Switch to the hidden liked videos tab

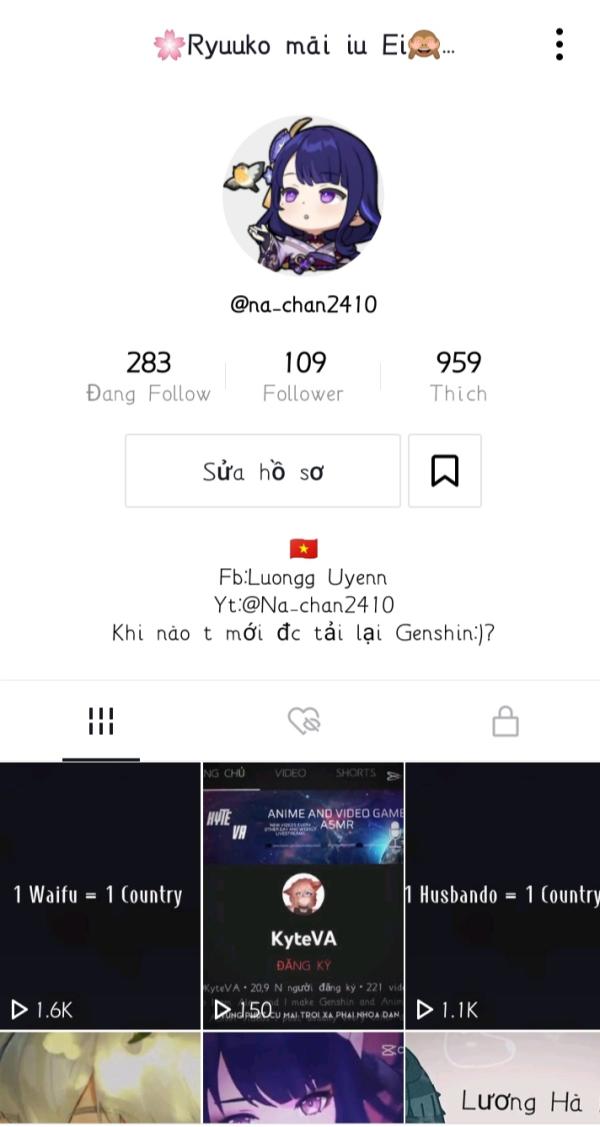pyautogui.click(x=303, y=721)
